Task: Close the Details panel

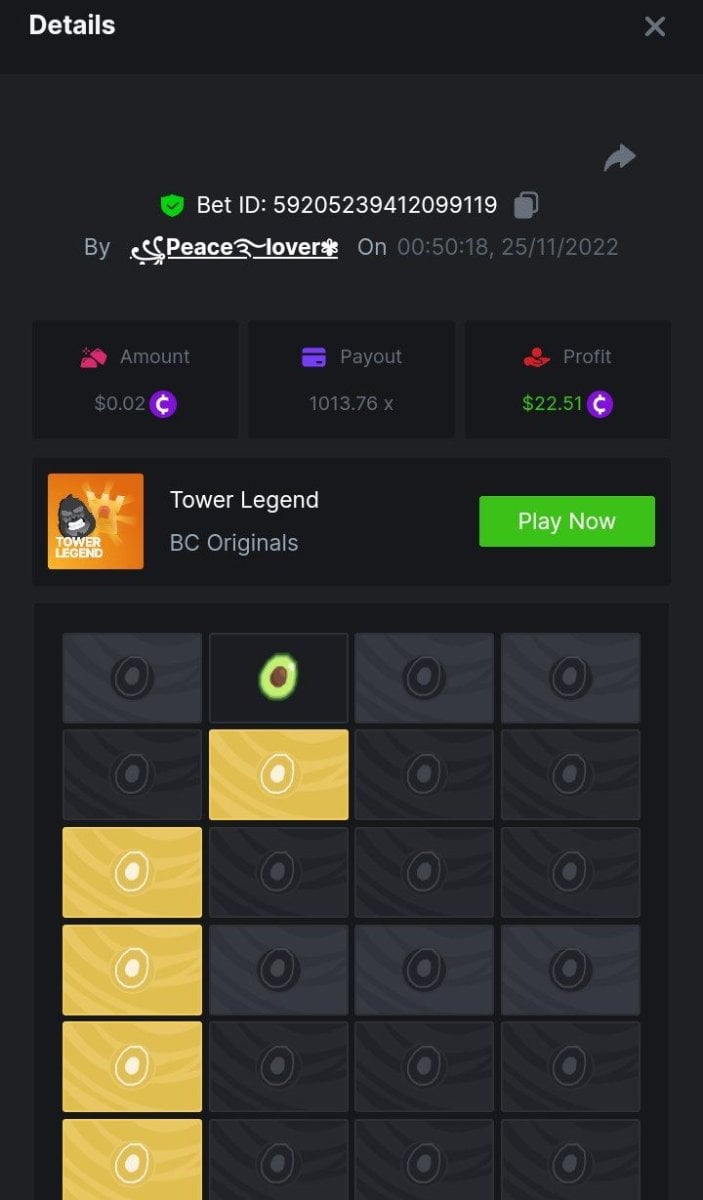Action: (x=654, y=27)
